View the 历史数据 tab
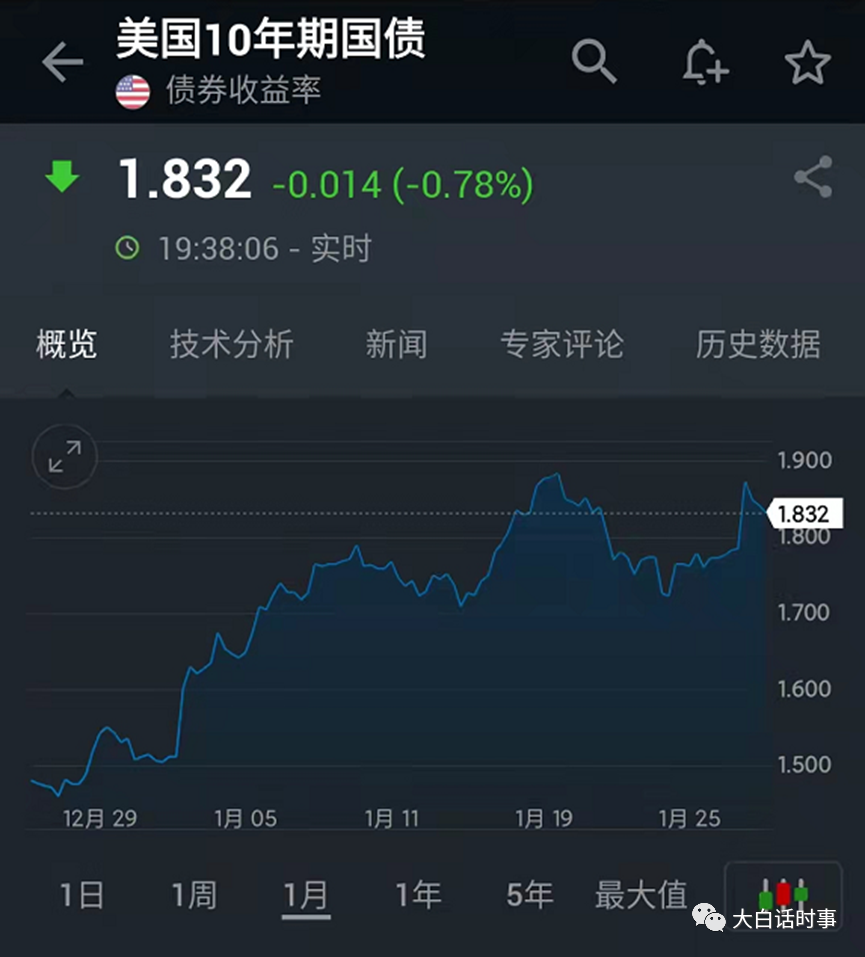 point(758,344)
